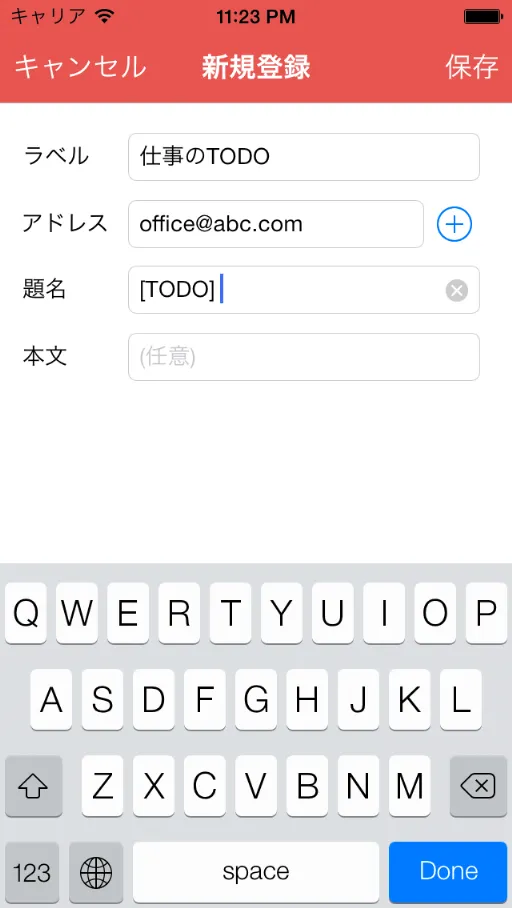The width and height of the screenshot is (512, 908).
Task: Tap the space bar
Action: coord(255,872)
